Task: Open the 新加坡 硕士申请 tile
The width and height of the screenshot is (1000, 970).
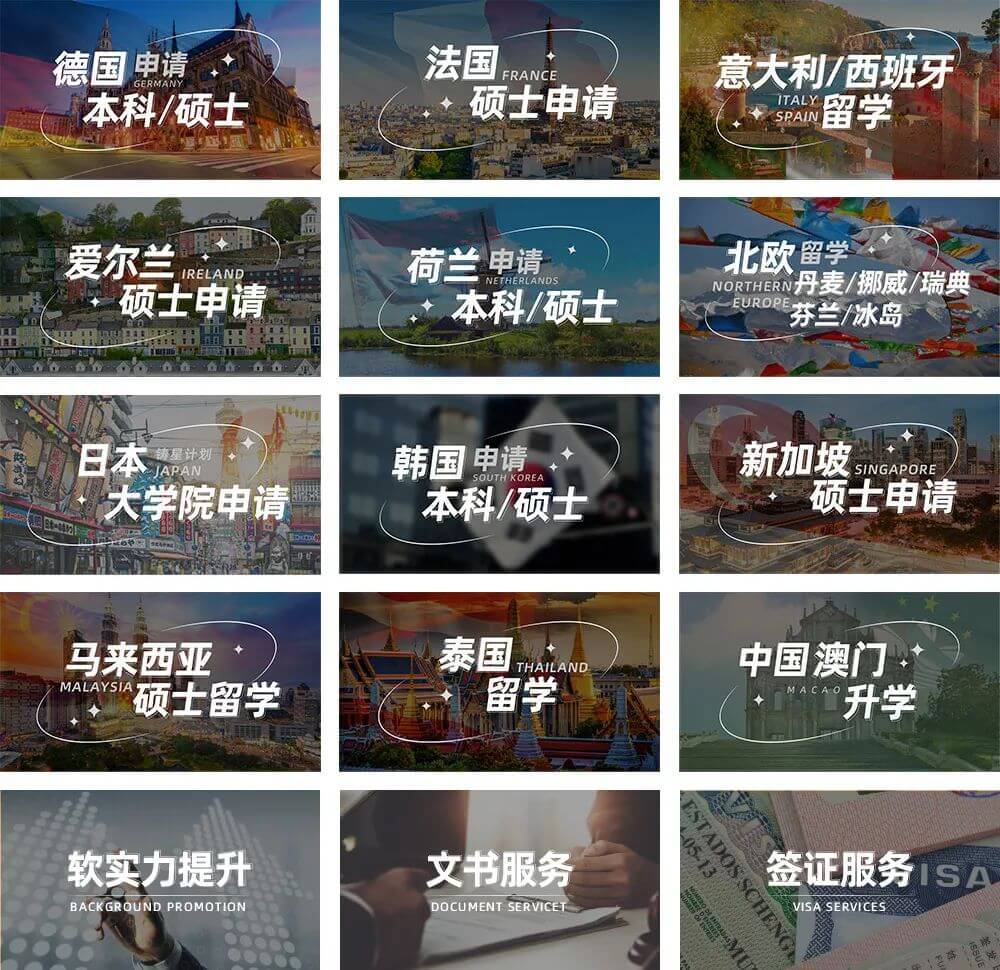Action: 839,484
